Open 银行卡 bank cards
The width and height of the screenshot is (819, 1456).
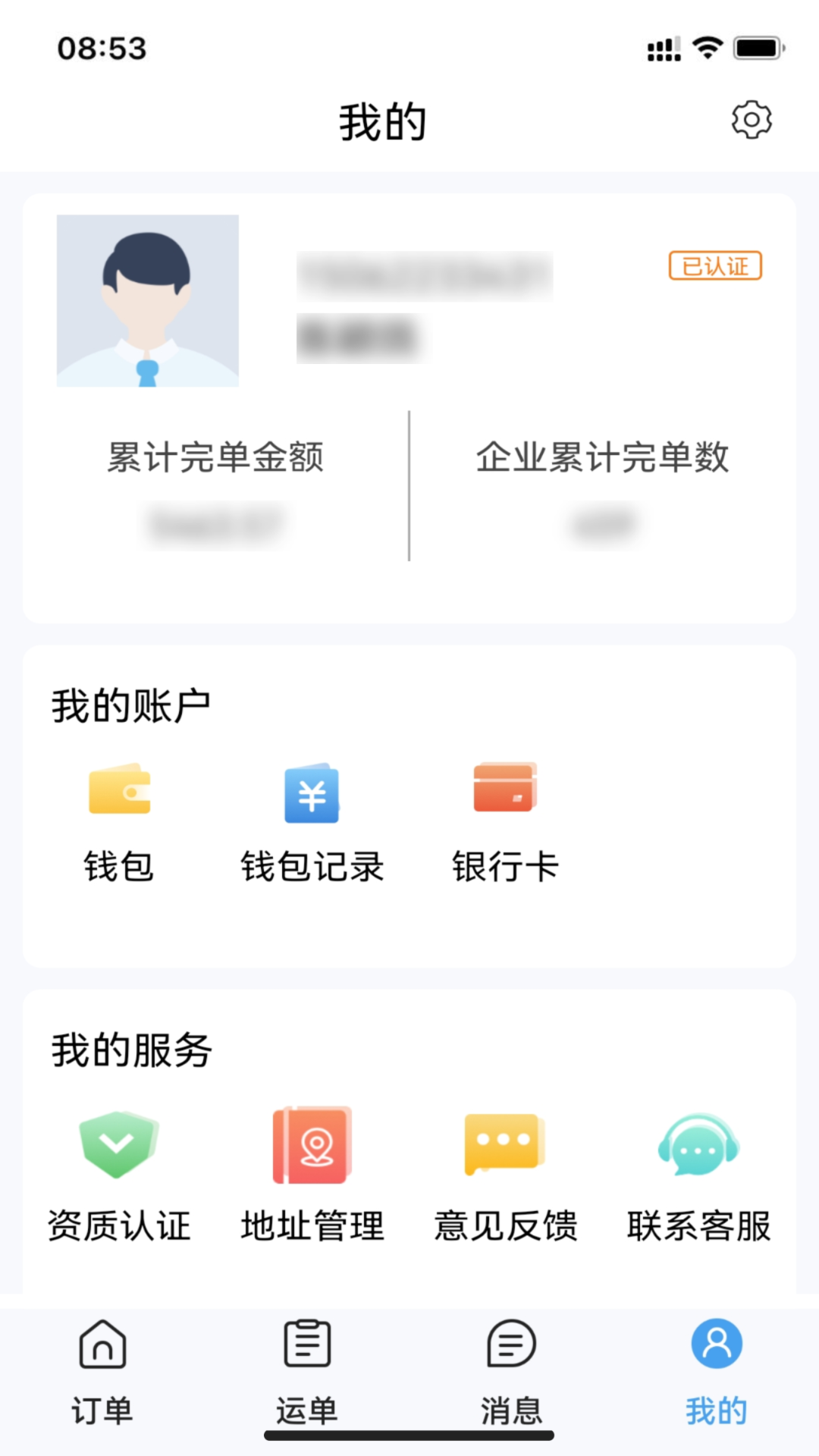click(x=505, y=822)
